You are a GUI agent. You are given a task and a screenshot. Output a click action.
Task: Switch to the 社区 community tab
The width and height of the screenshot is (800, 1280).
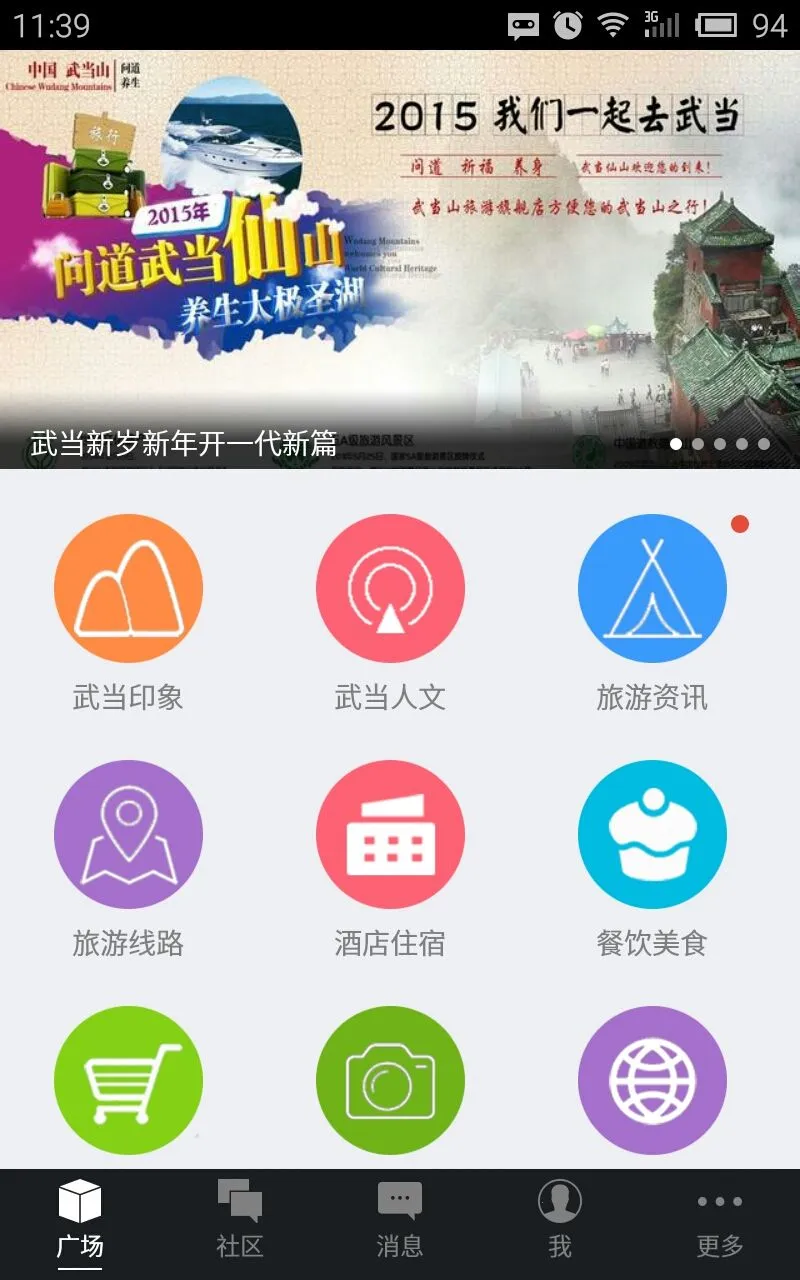pyautogui.click(x=240, y=1222)
